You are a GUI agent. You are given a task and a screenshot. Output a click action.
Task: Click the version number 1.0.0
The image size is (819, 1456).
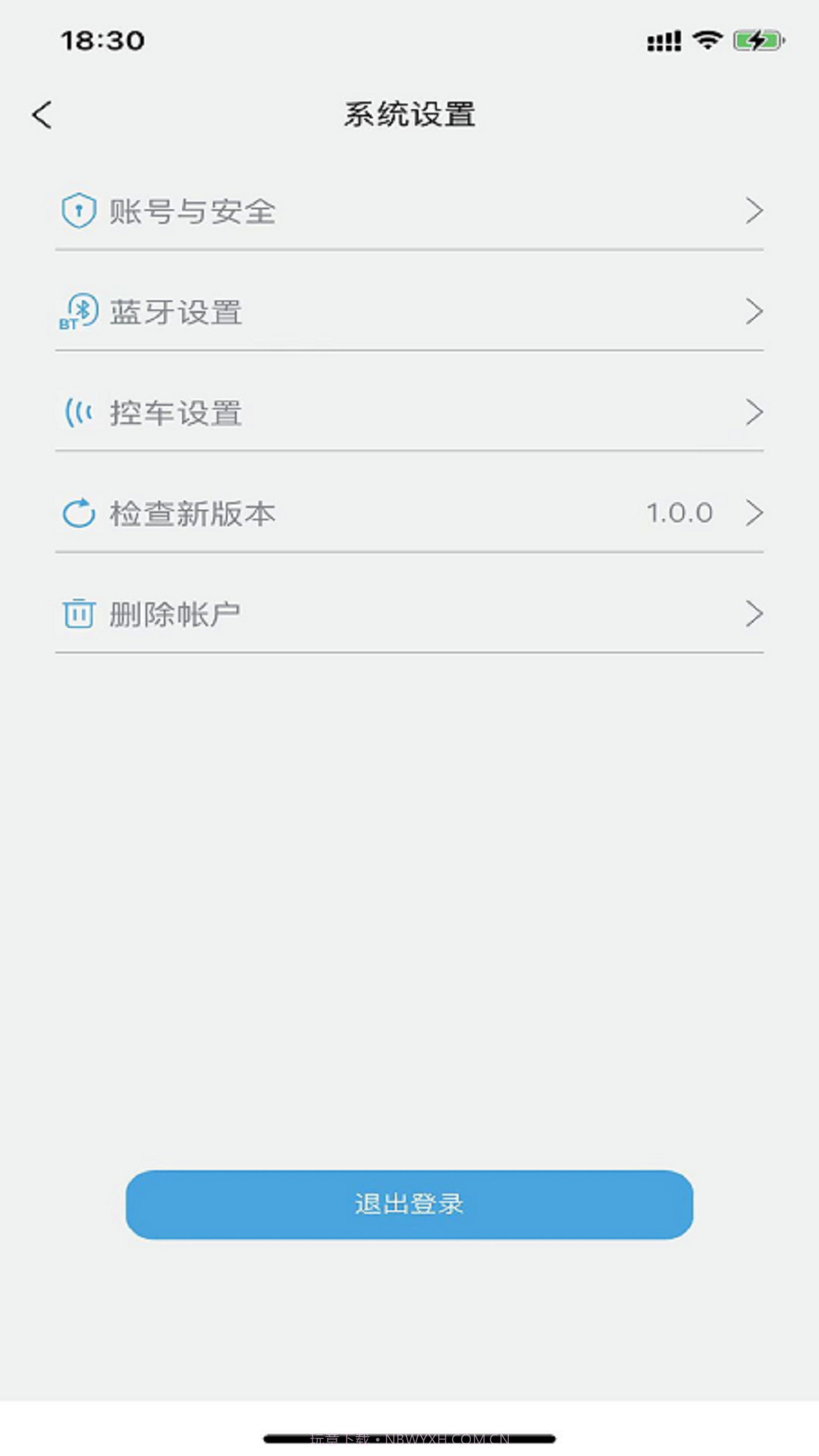[678, 513]
